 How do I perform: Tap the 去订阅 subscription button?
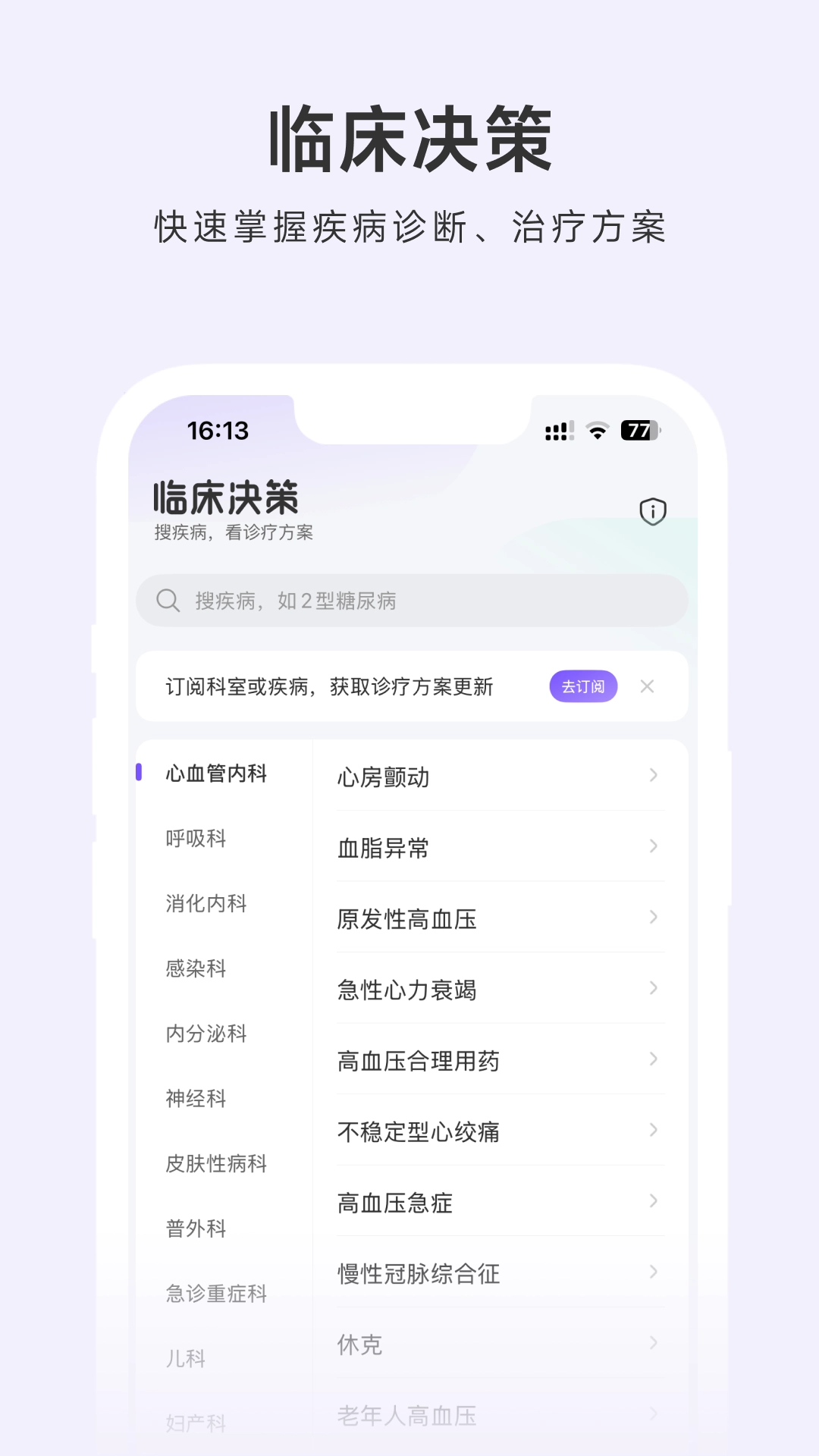[584, 686]
